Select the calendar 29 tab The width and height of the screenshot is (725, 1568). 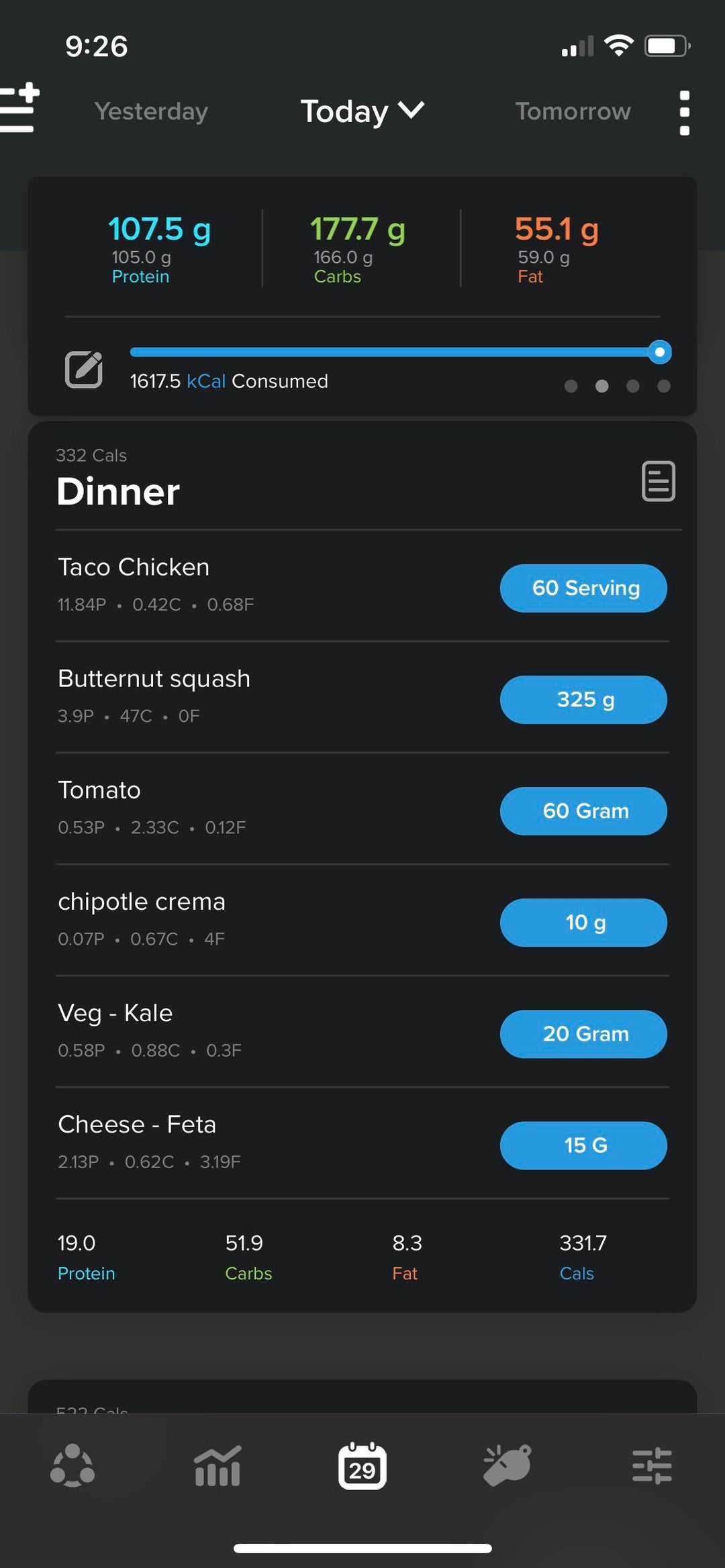362,1466
